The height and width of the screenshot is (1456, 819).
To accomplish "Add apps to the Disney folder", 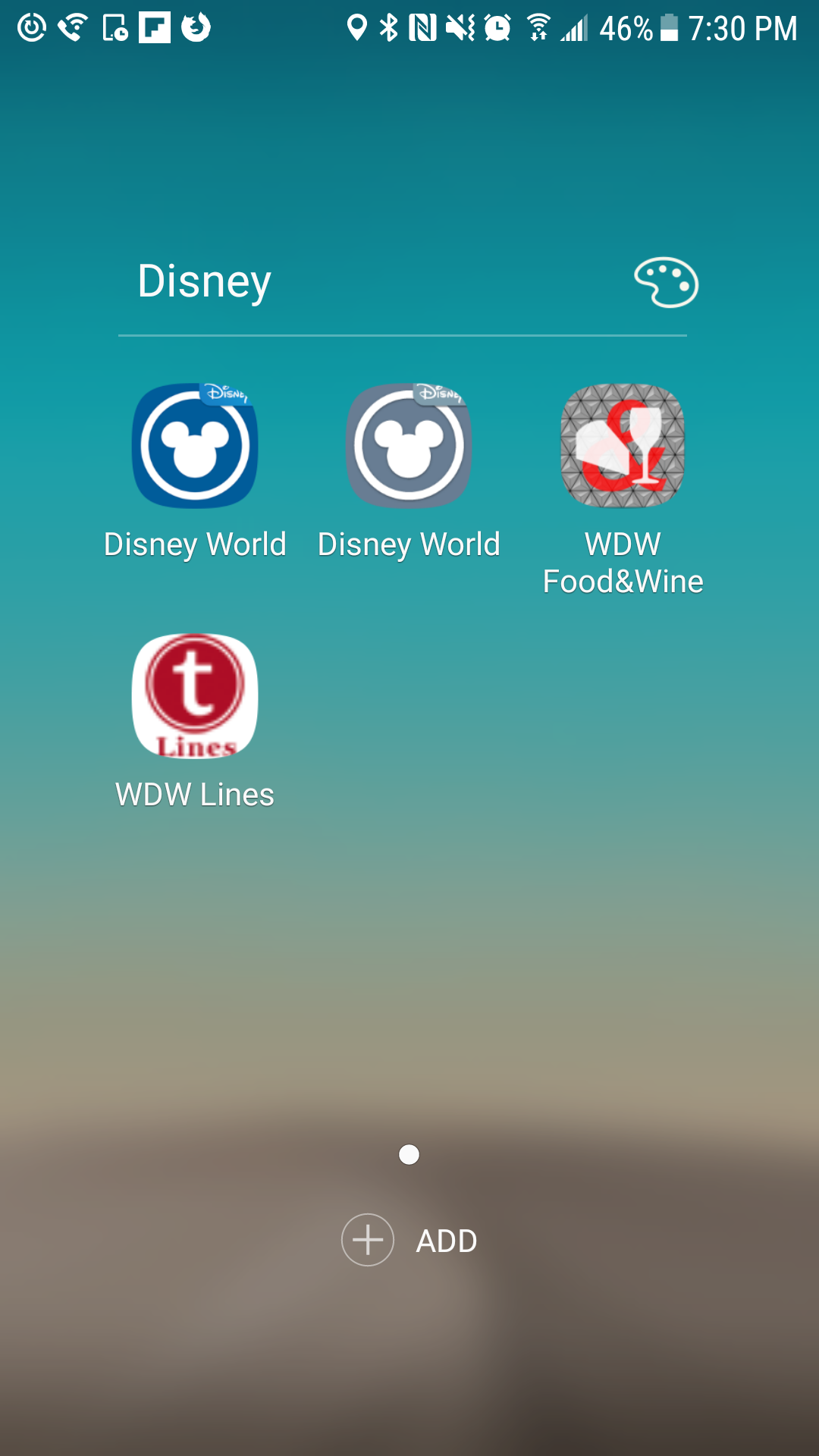I will point(409,1241).
